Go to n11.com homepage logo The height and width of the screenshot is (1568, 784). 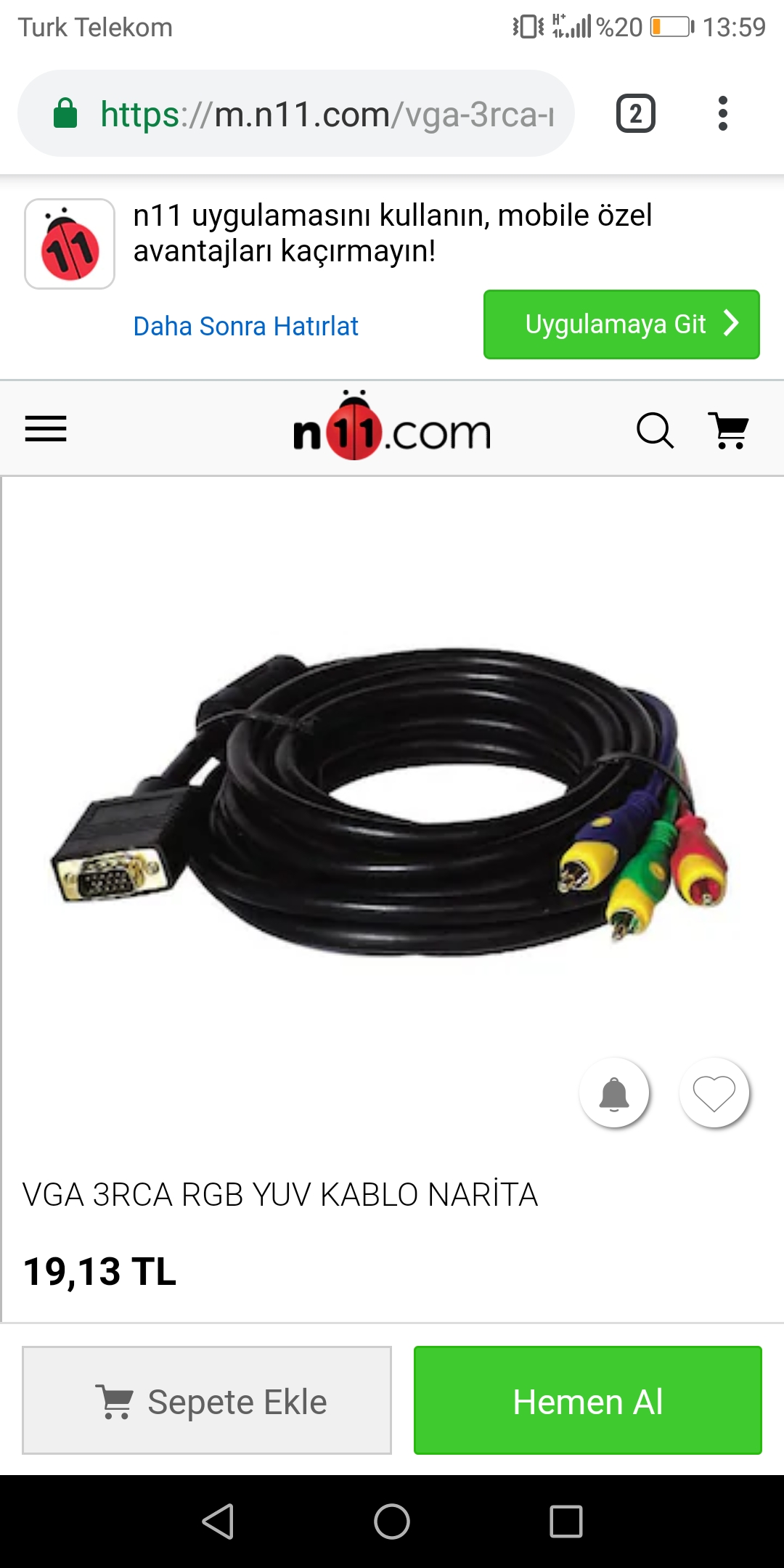(392, 427)
